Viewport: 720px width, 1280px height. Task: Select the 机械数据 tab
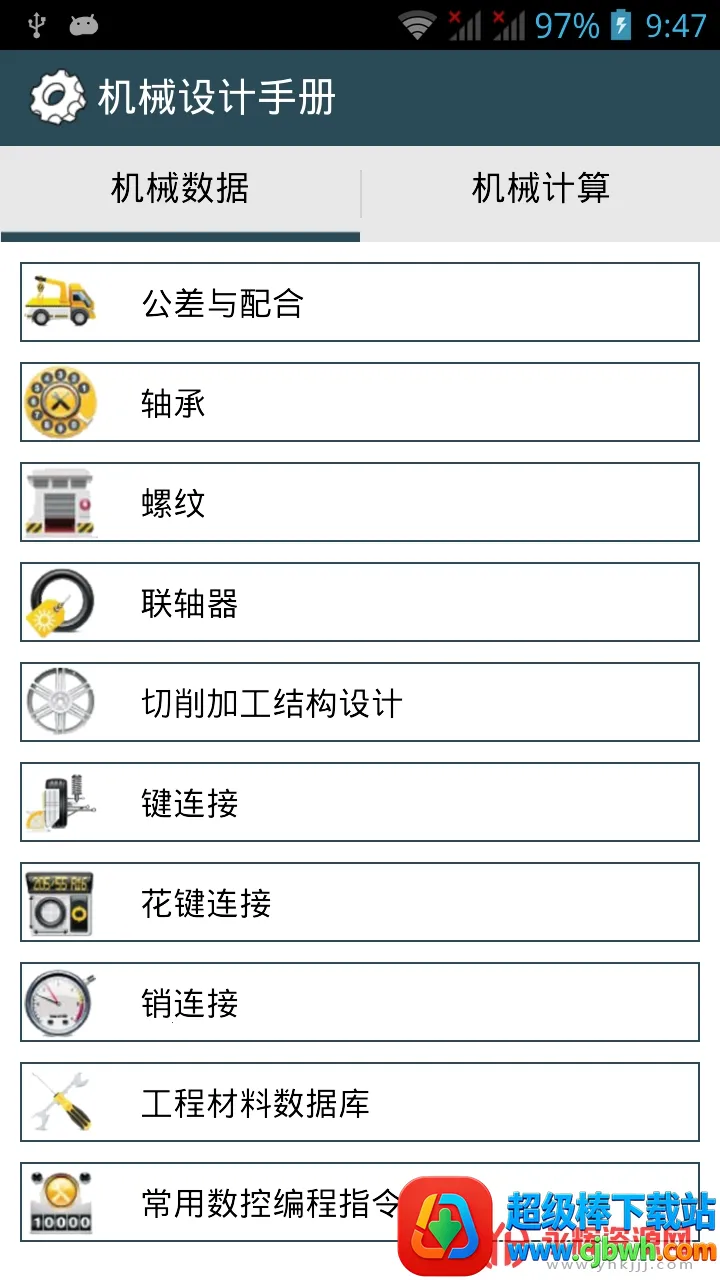[180, 190]
